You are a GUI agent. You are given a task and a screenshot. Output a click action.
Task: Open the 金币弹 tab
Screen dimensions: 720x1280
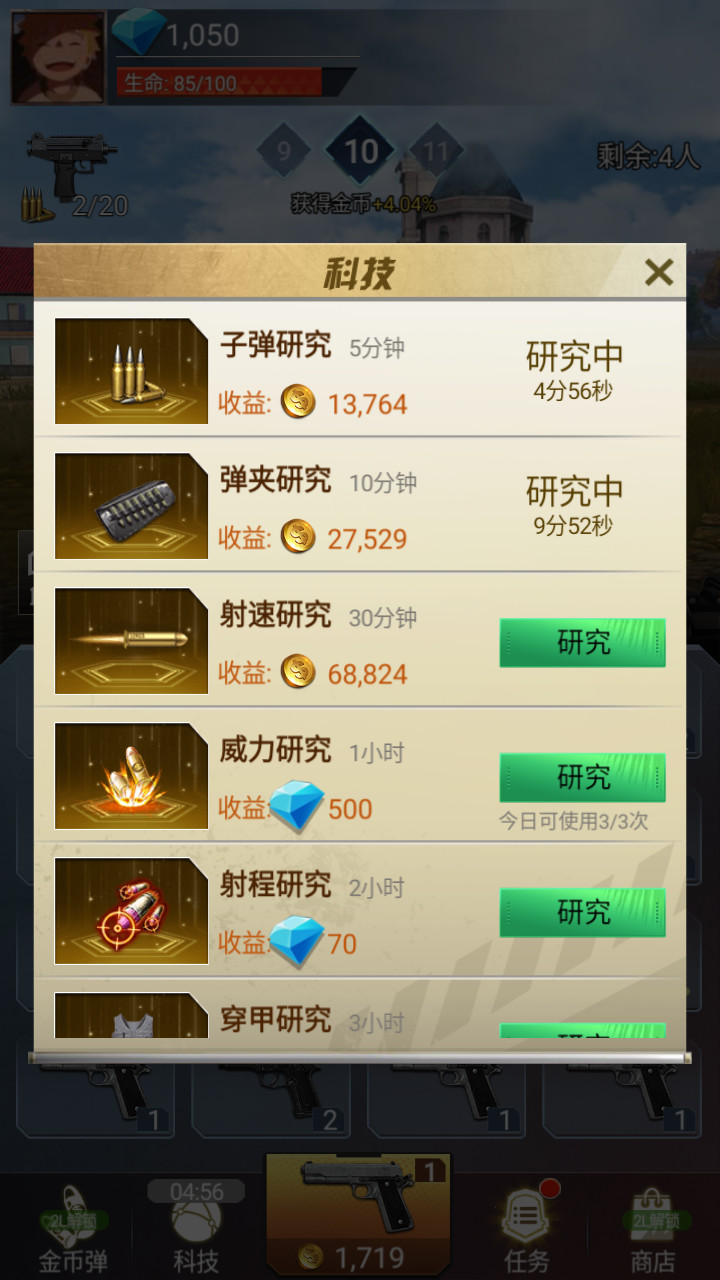tap(72, 1228)
